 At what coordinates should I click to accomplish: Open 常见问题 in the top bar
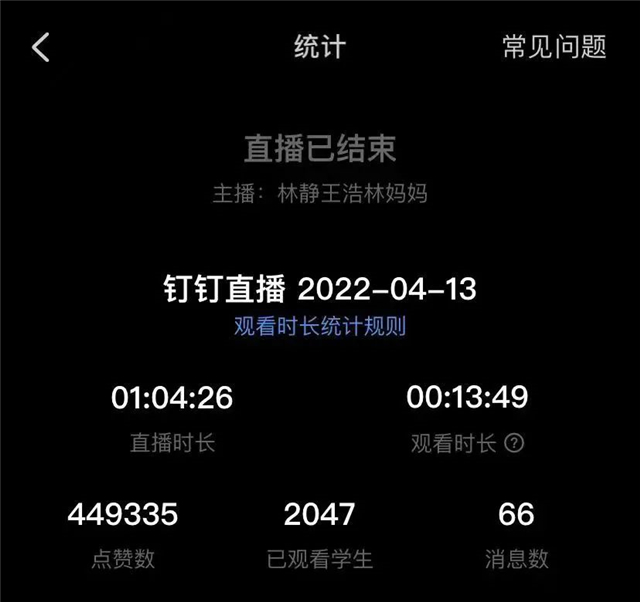pos(554,47)
